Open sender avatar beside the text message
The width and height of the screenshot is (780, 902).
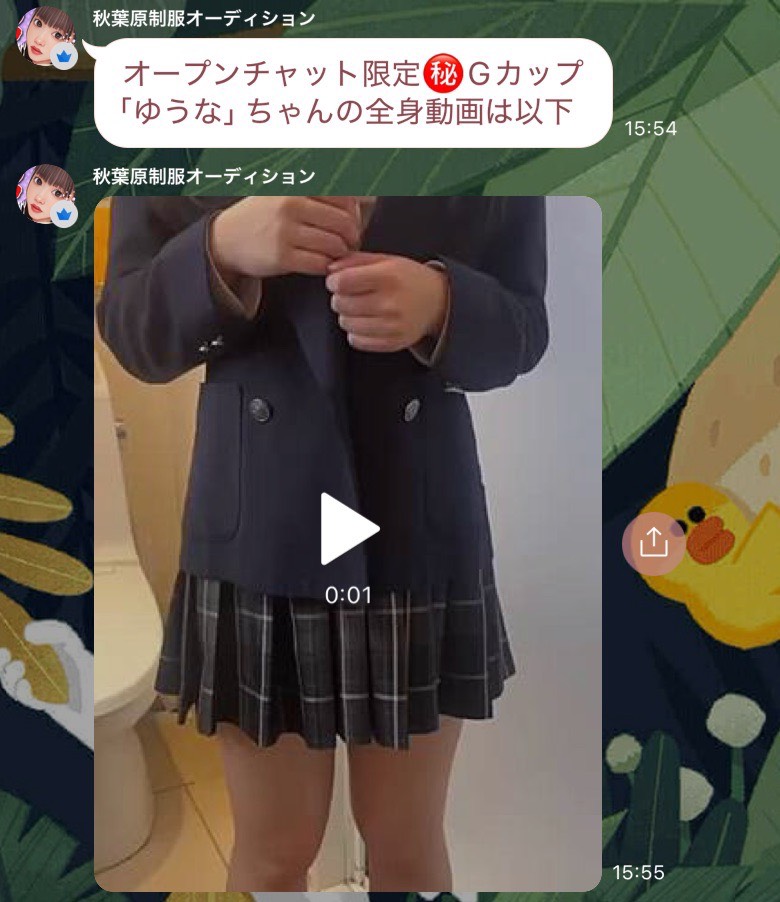point(45,37)
